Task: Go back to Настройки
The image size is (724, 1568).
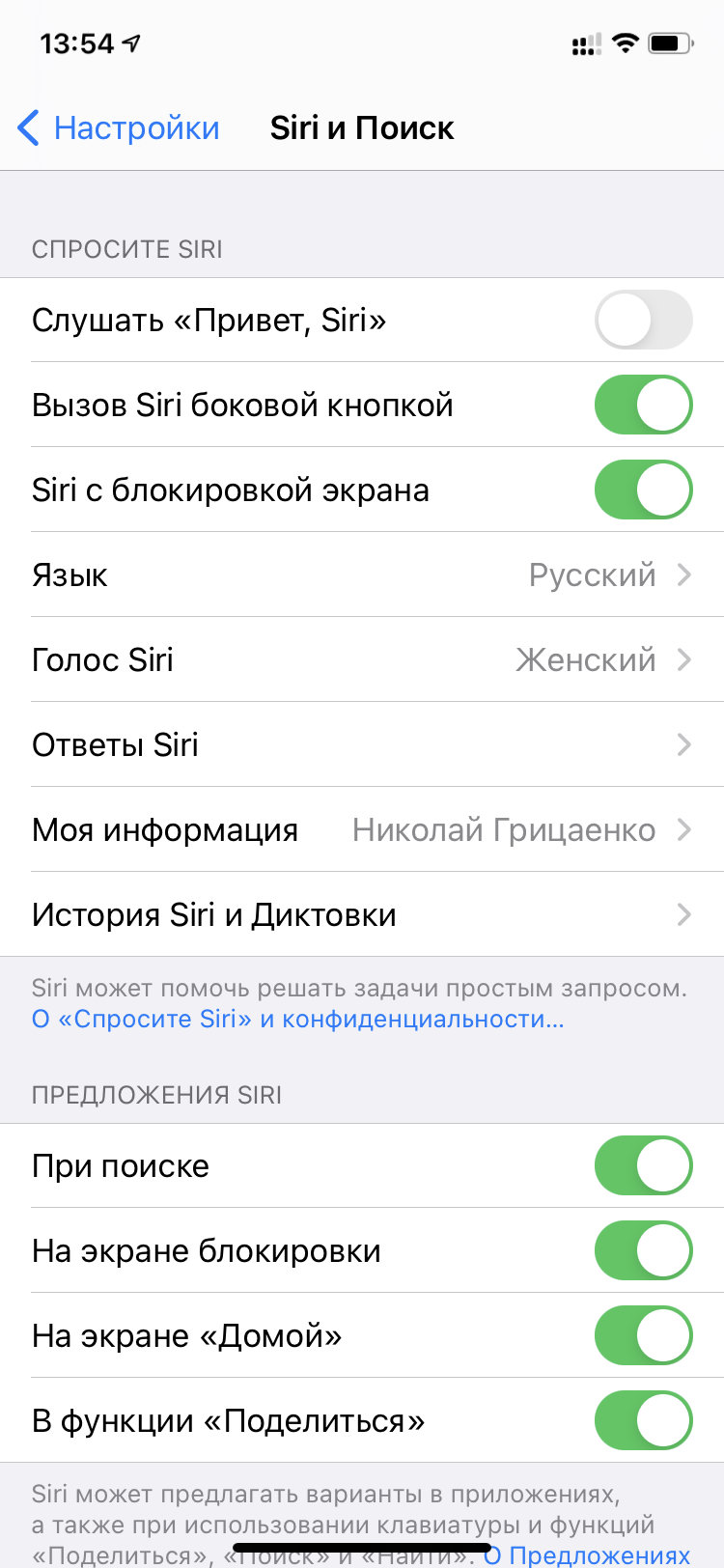Action: coord(119,128)
